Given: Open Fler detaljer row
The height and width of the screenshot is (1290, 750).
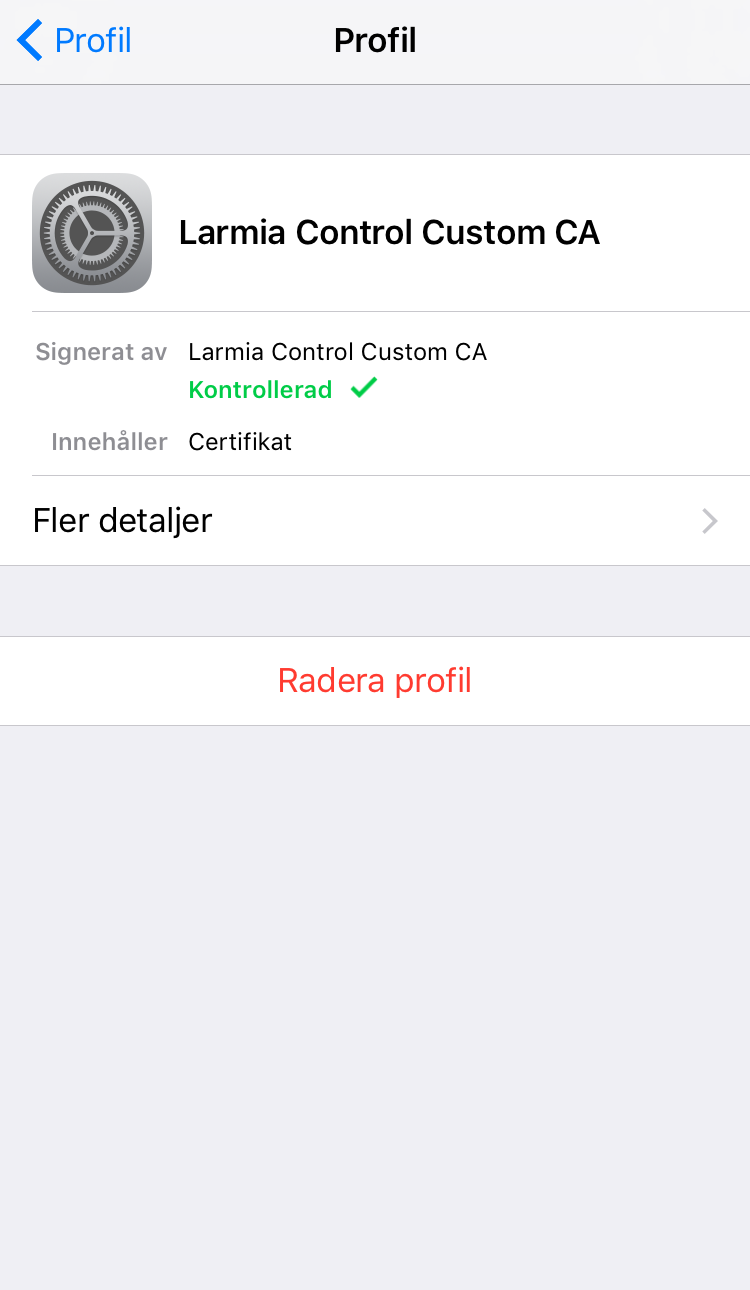Looking at the screenshot, I should 374,521.
